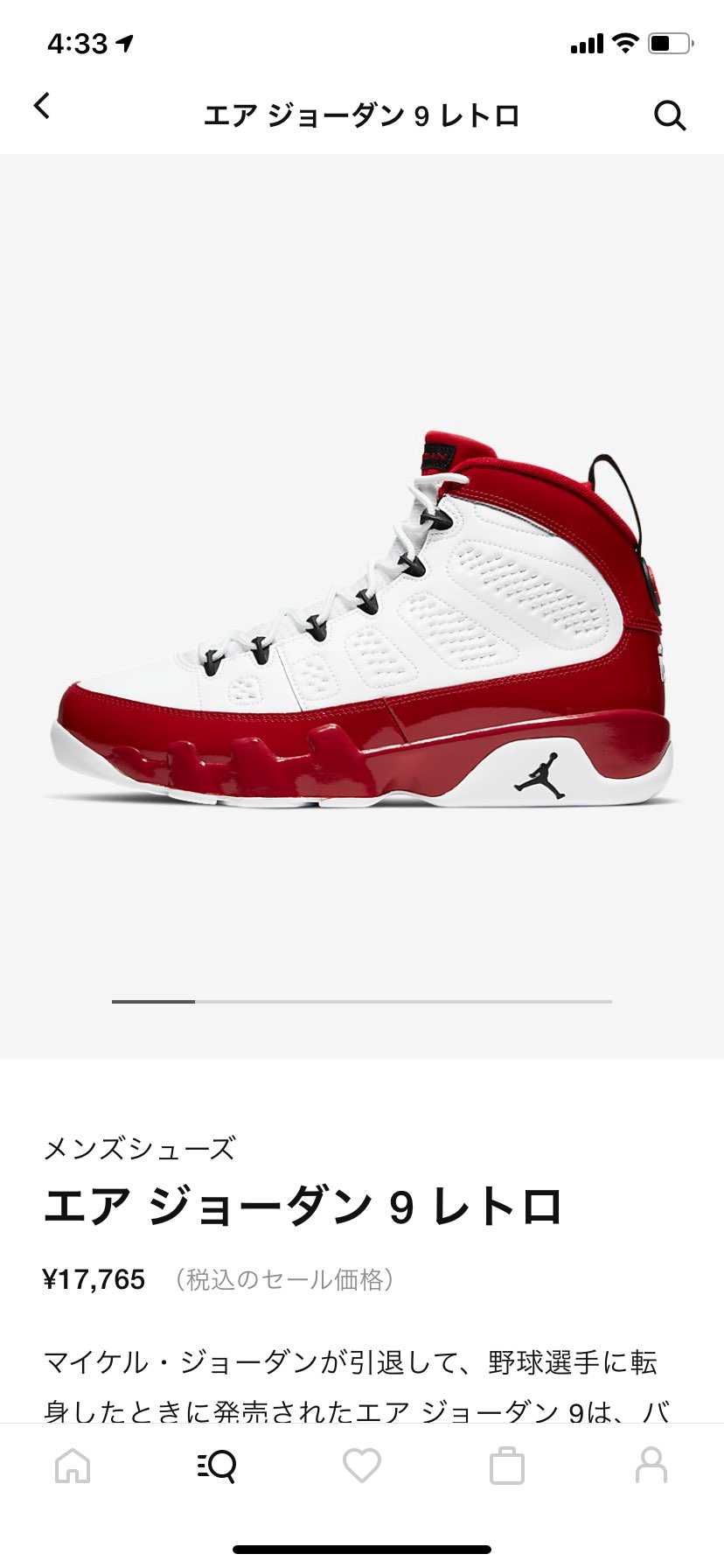724x1568 pixels.
Task: Open the shopping bag tab
Action: pos(506,1466)
